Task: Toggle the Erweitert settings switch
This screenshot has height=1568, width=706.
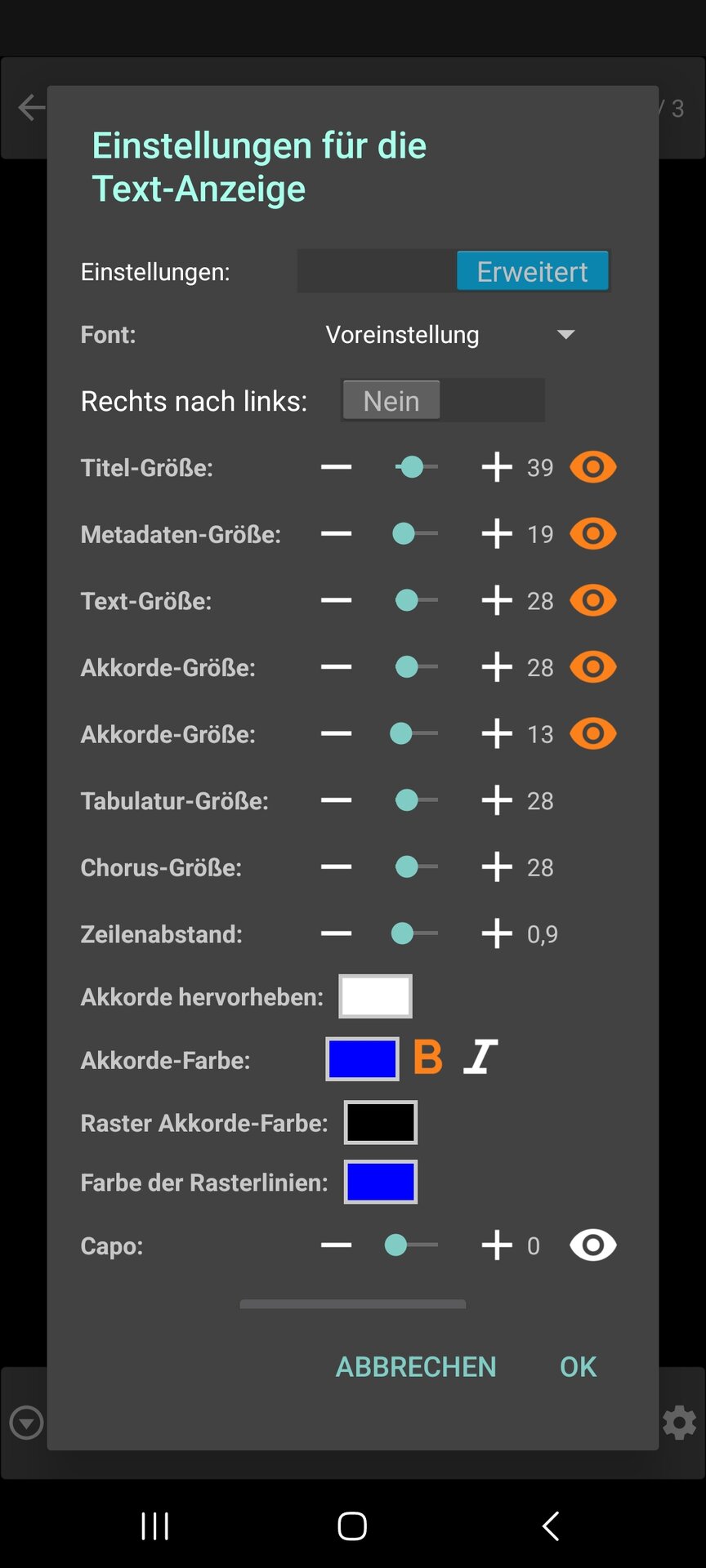Action: click(454, 271)
